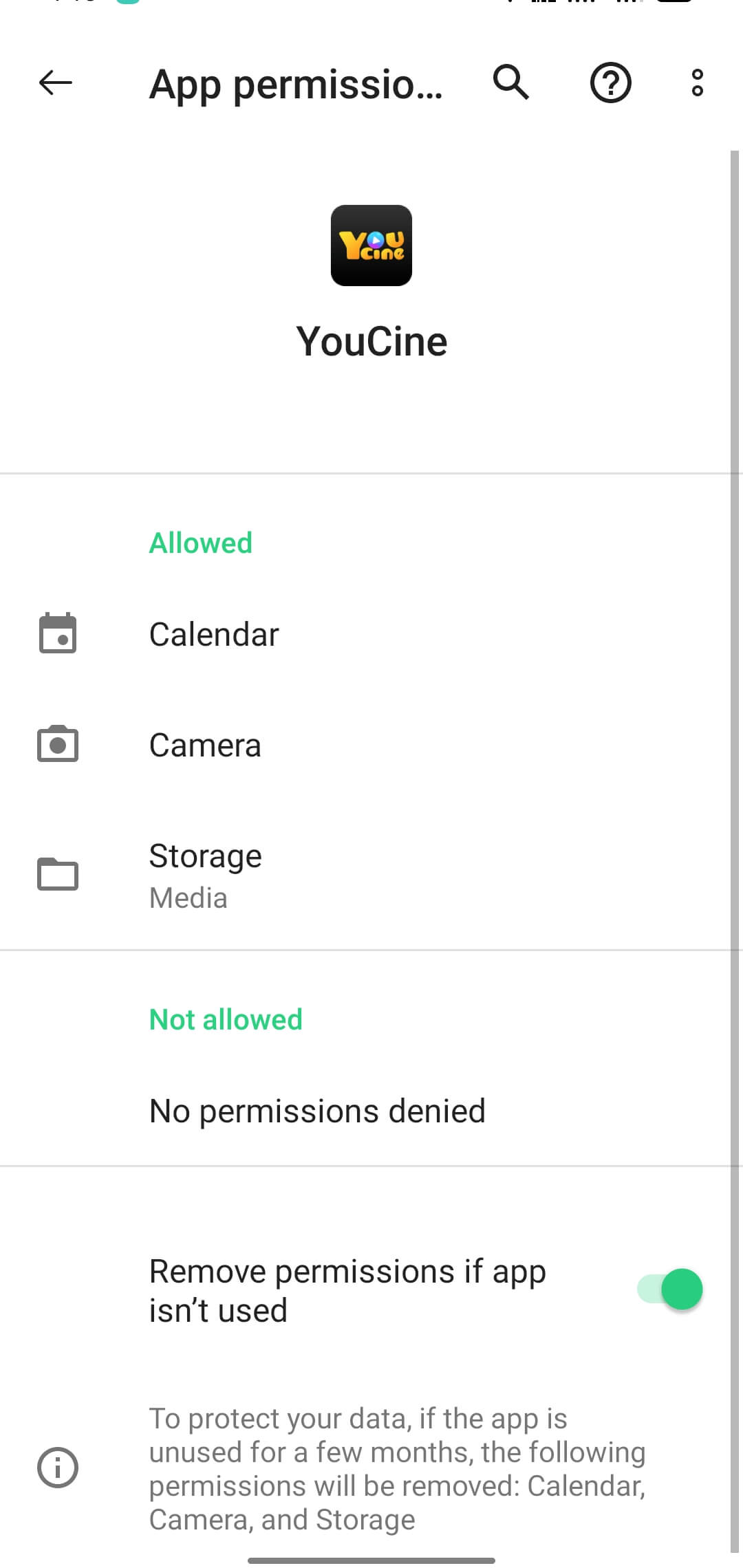Tap the back arrow
743x1568 pixels.
coord(54,83)
